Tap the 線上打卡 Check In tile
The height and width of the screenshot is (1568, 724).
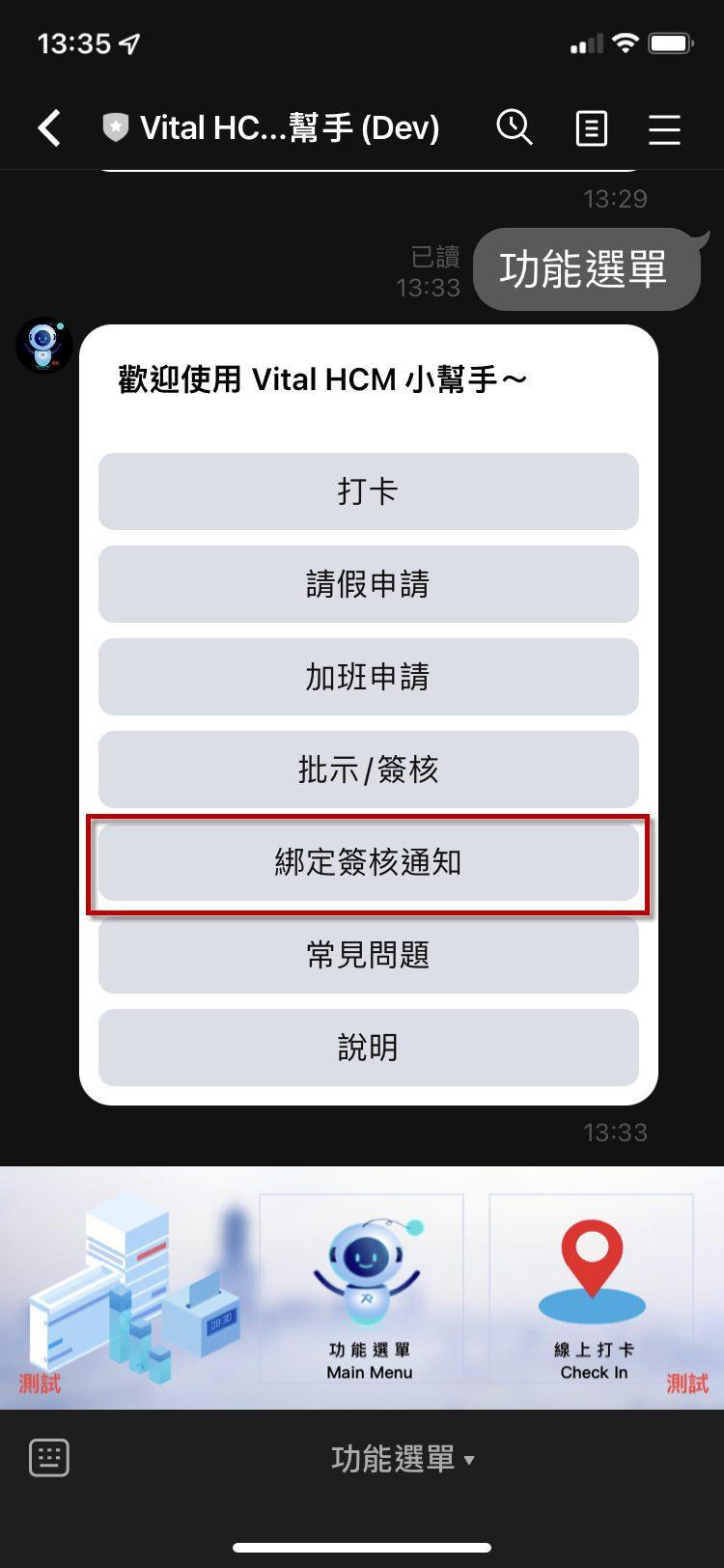pyautogui.click(x=592, y=1289)
